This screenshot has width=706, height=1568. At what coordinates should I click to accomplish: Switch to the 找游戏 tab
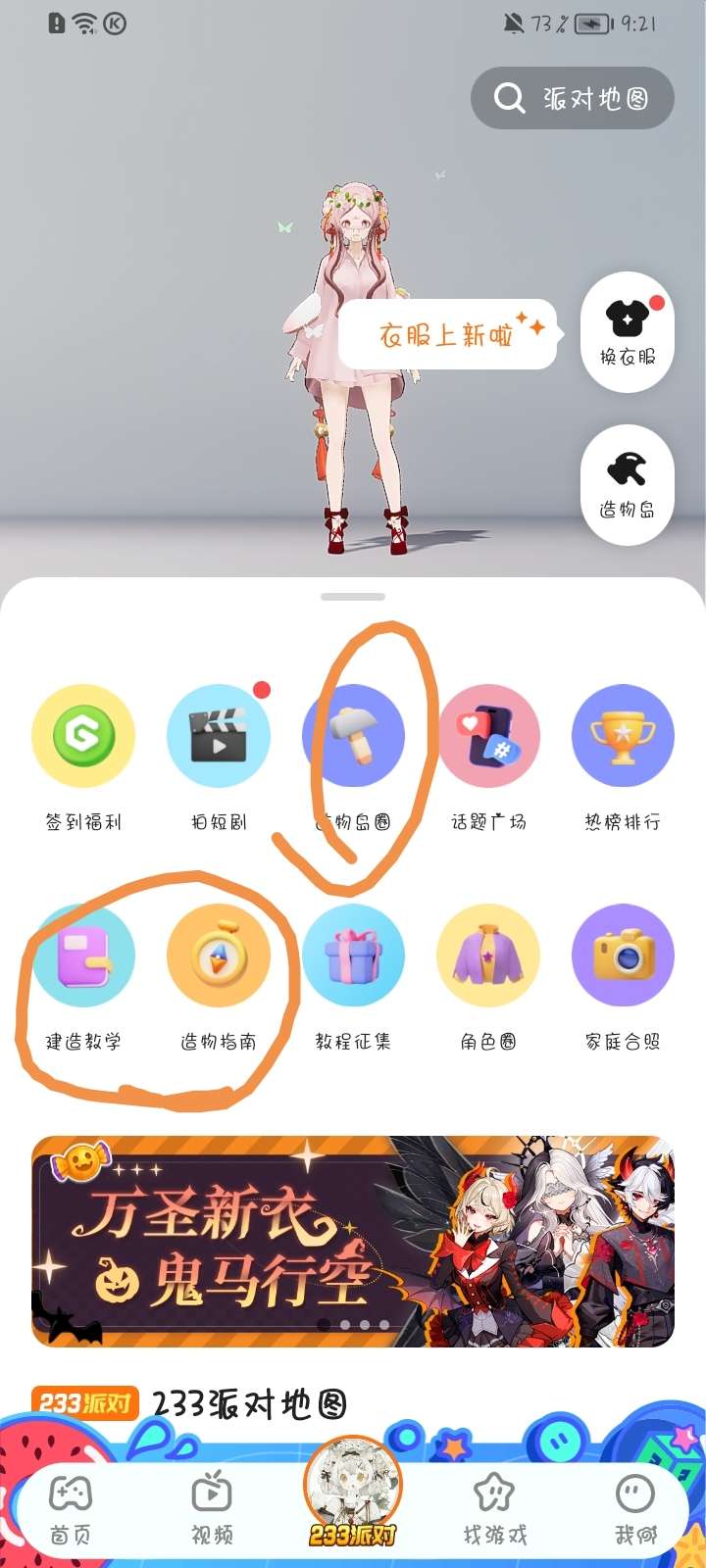coord(494,1509)
